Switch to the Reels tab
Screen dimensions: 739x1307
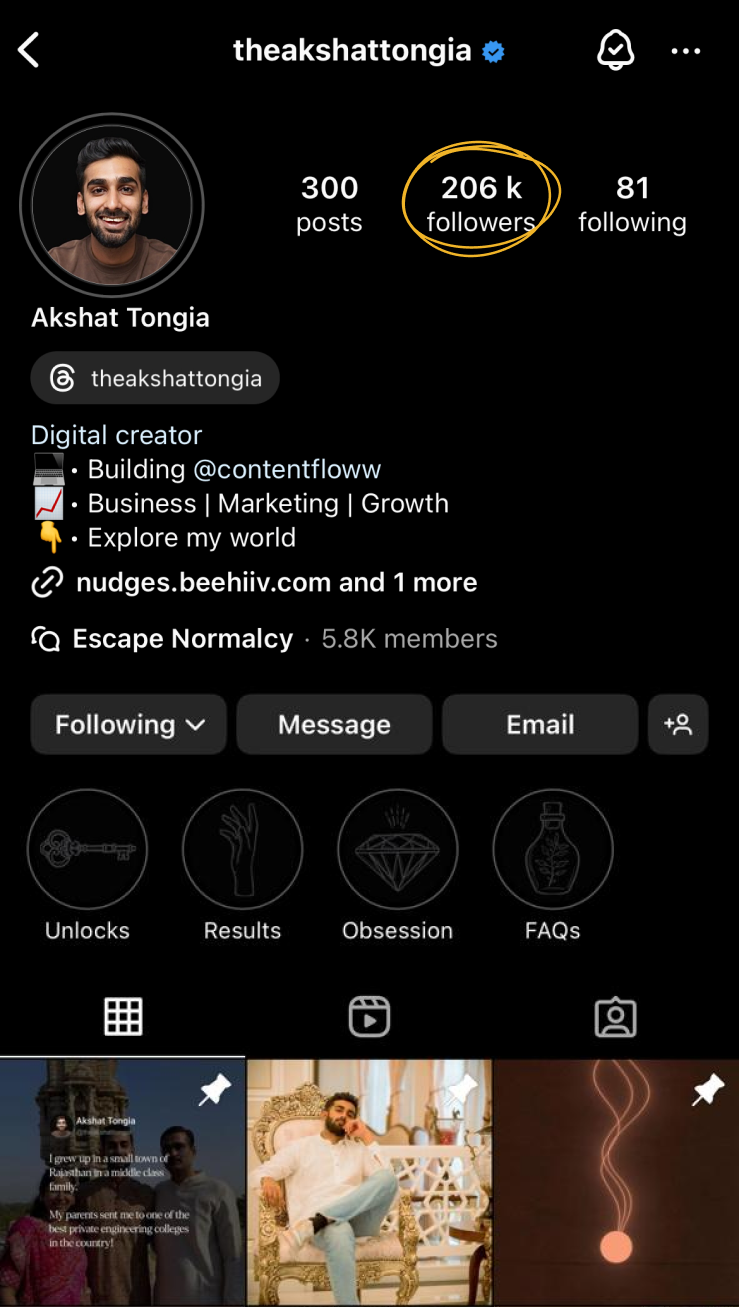369,1017
